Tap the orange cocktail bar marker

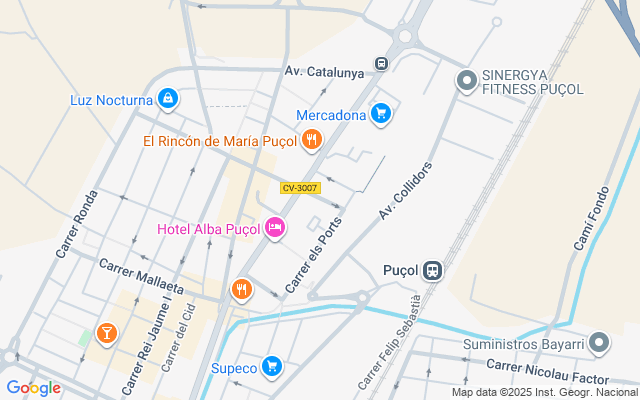pyautogui.click(x=106, y=332)
